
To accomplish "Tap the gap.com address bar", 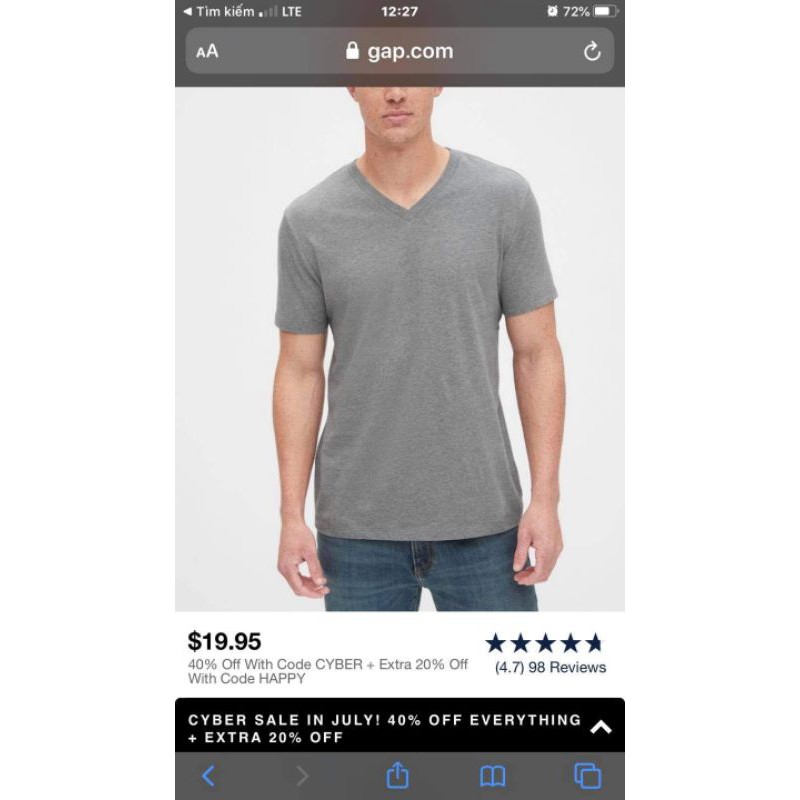I will (400, 51).
